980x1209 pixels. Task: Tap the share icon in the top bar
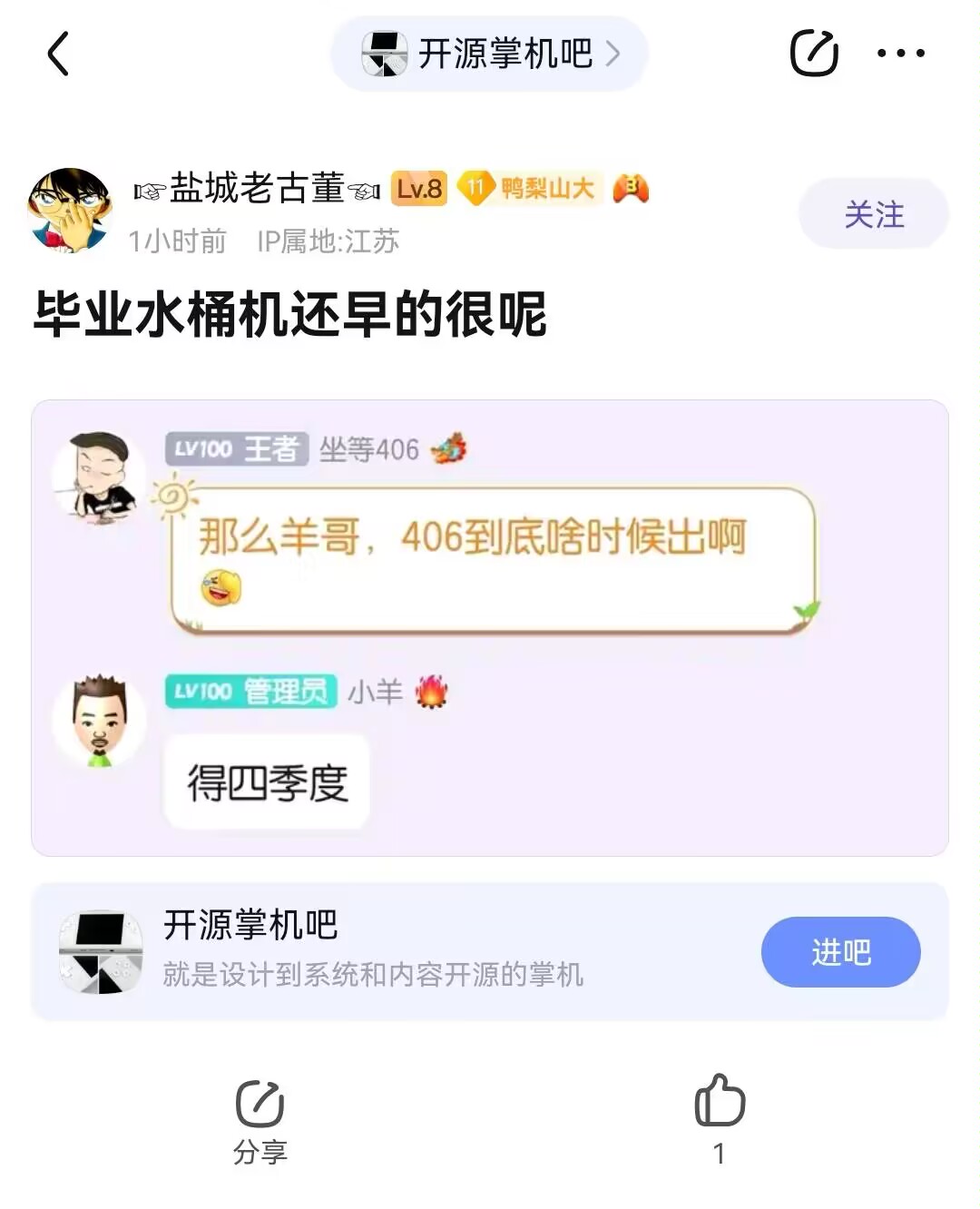click(813, 54)
